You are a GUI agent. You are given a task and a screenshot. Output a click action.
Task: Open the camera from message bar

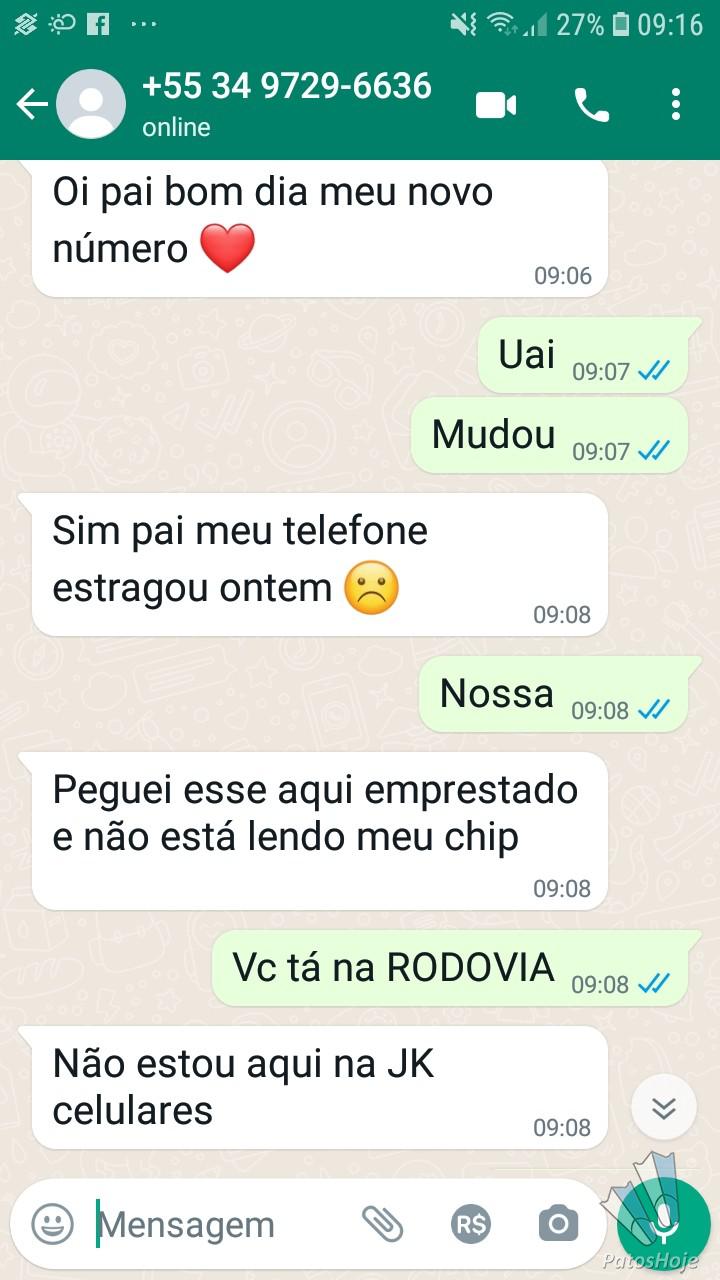pyautogui.click(x=558, y=1223)
